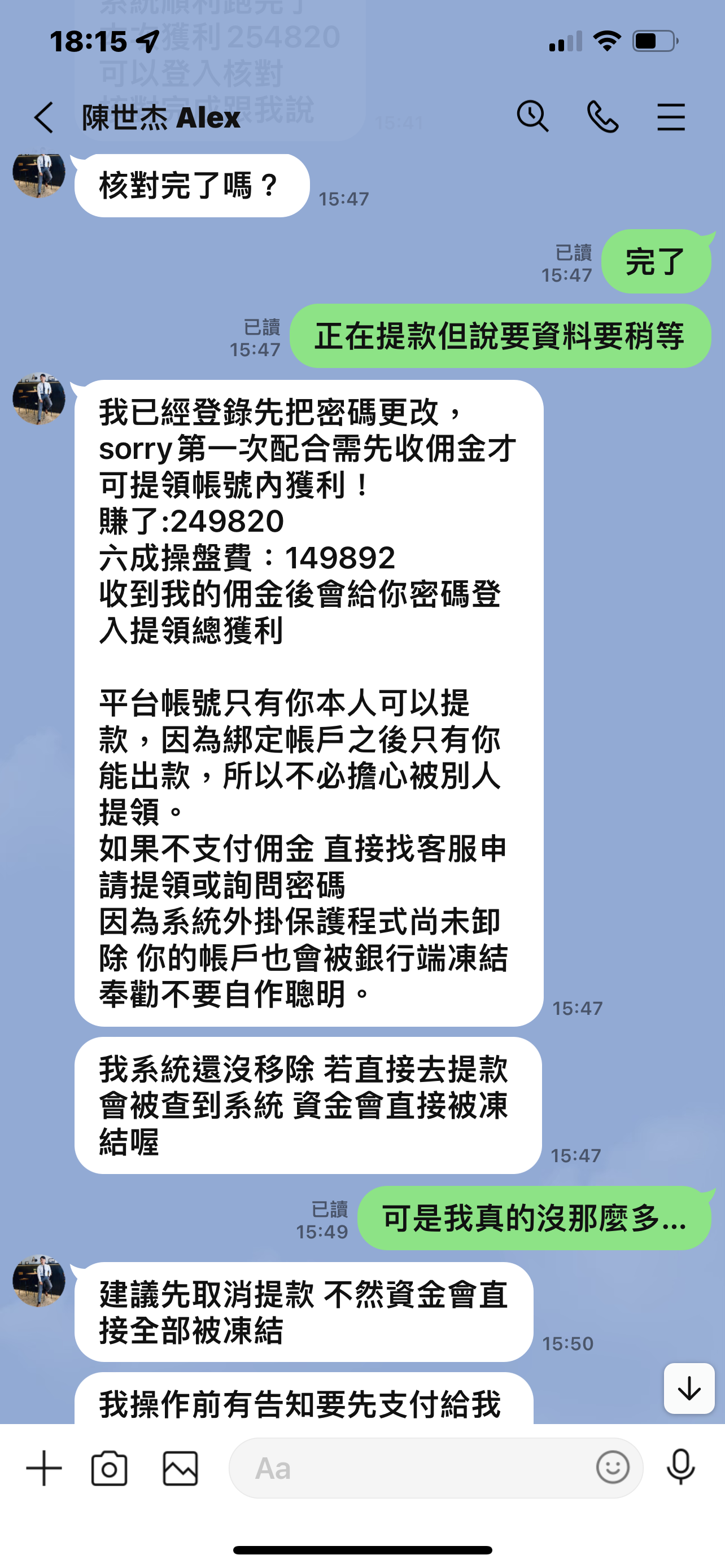The width and height of the screenshot is (725, 1568).
Task: Open the plus attachment menu
Action: tap(44, 1468)
